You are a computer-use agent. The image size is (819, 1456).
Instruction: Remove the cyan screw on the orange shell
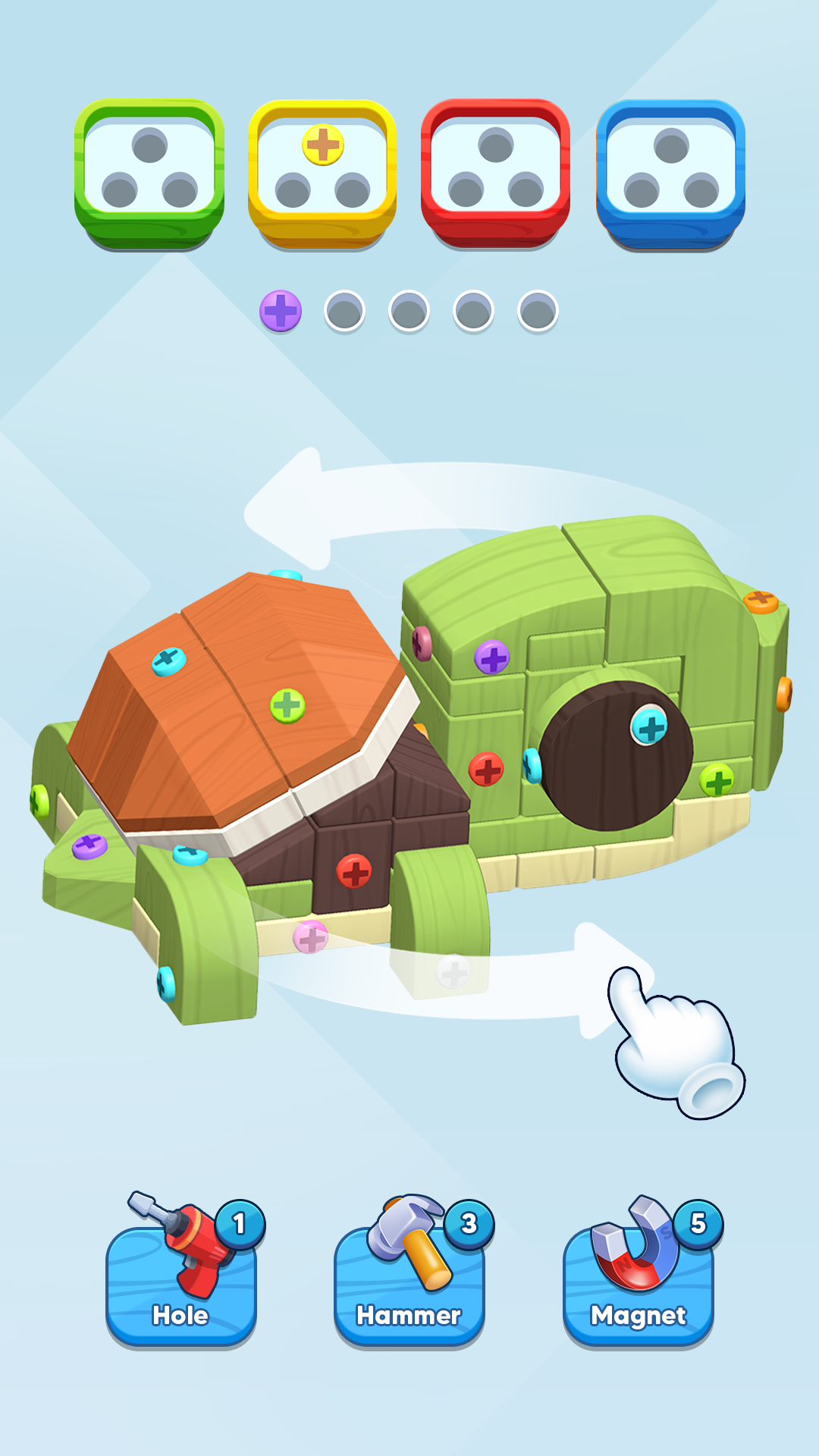(168, 661)
